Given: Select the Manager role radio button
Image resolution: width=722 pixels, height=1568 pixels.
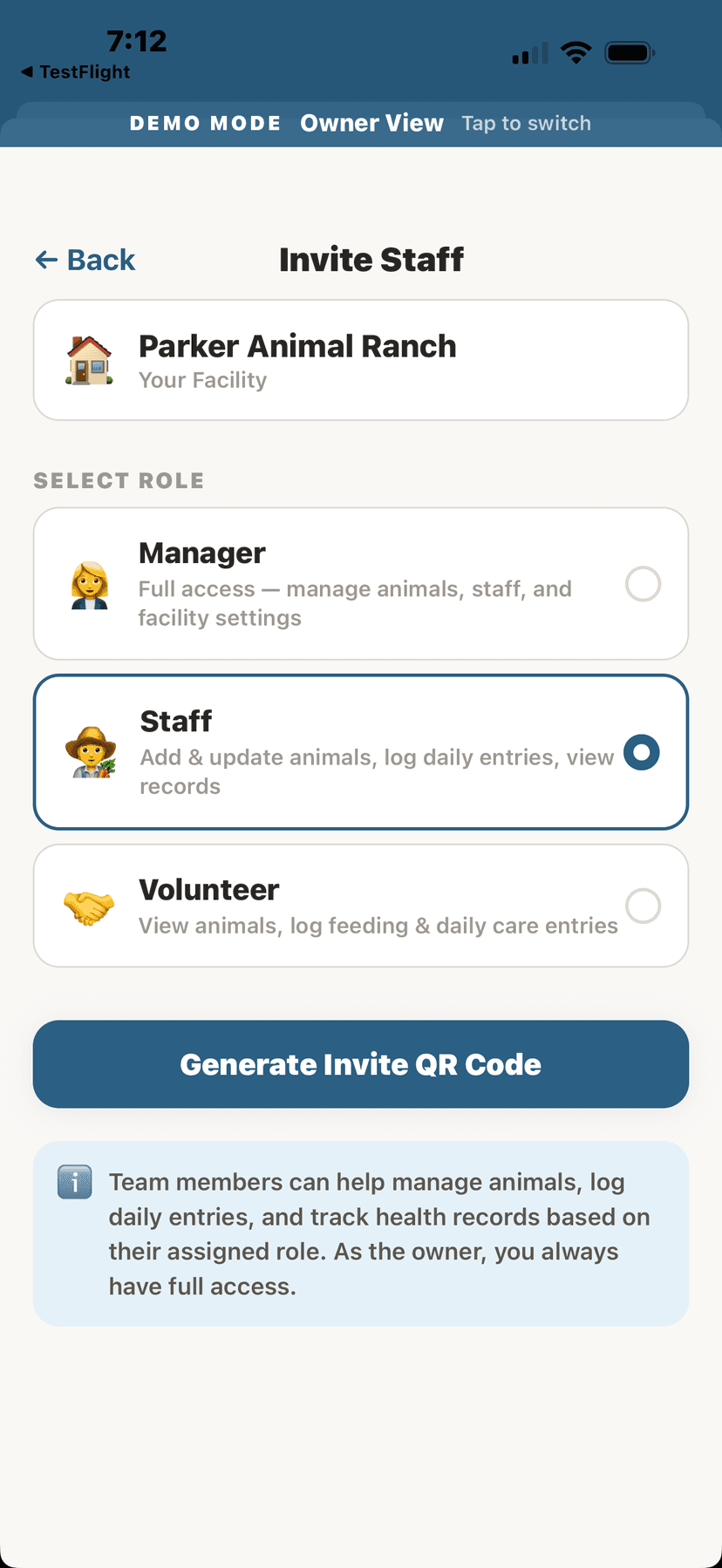Looking at the screenshot, I should point(643,584).
